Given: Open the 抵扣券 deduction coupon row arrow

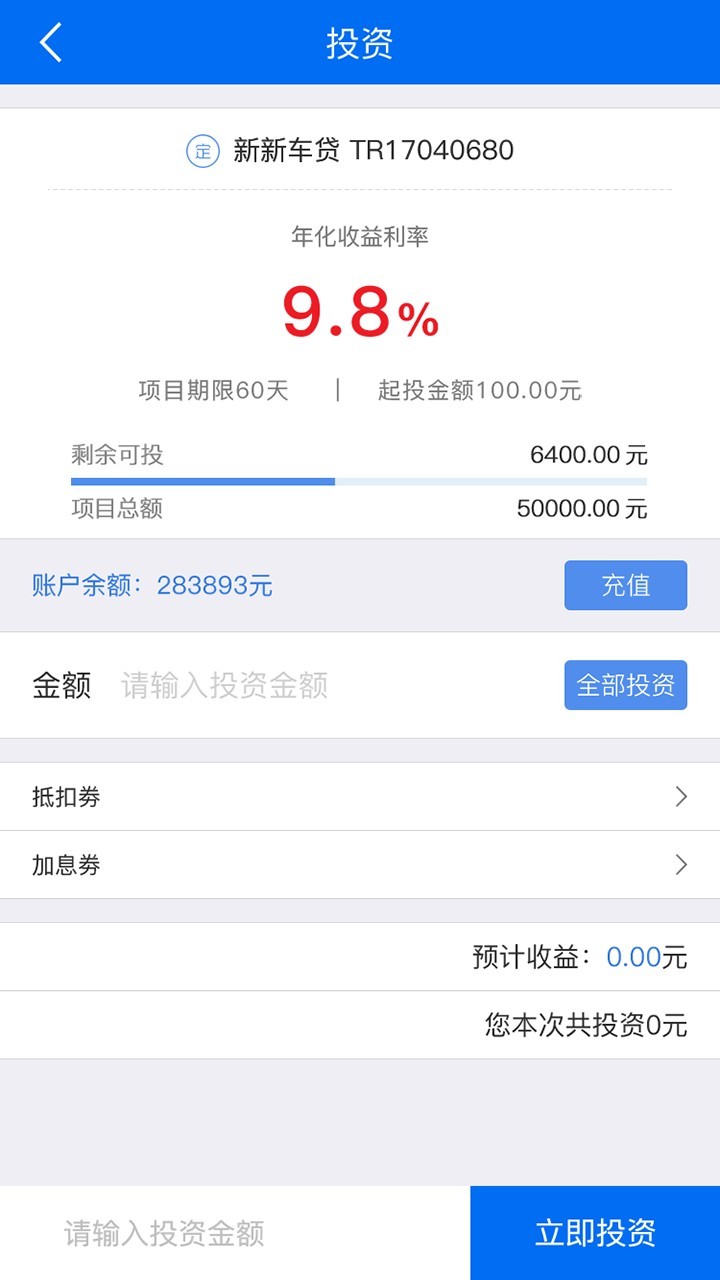Looking at the screenshot, I should (x=683, y=796).
